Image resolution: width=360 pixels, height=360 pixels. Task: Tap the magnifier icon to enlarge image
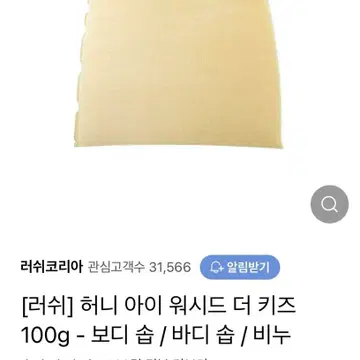click(x=330, y=204)
